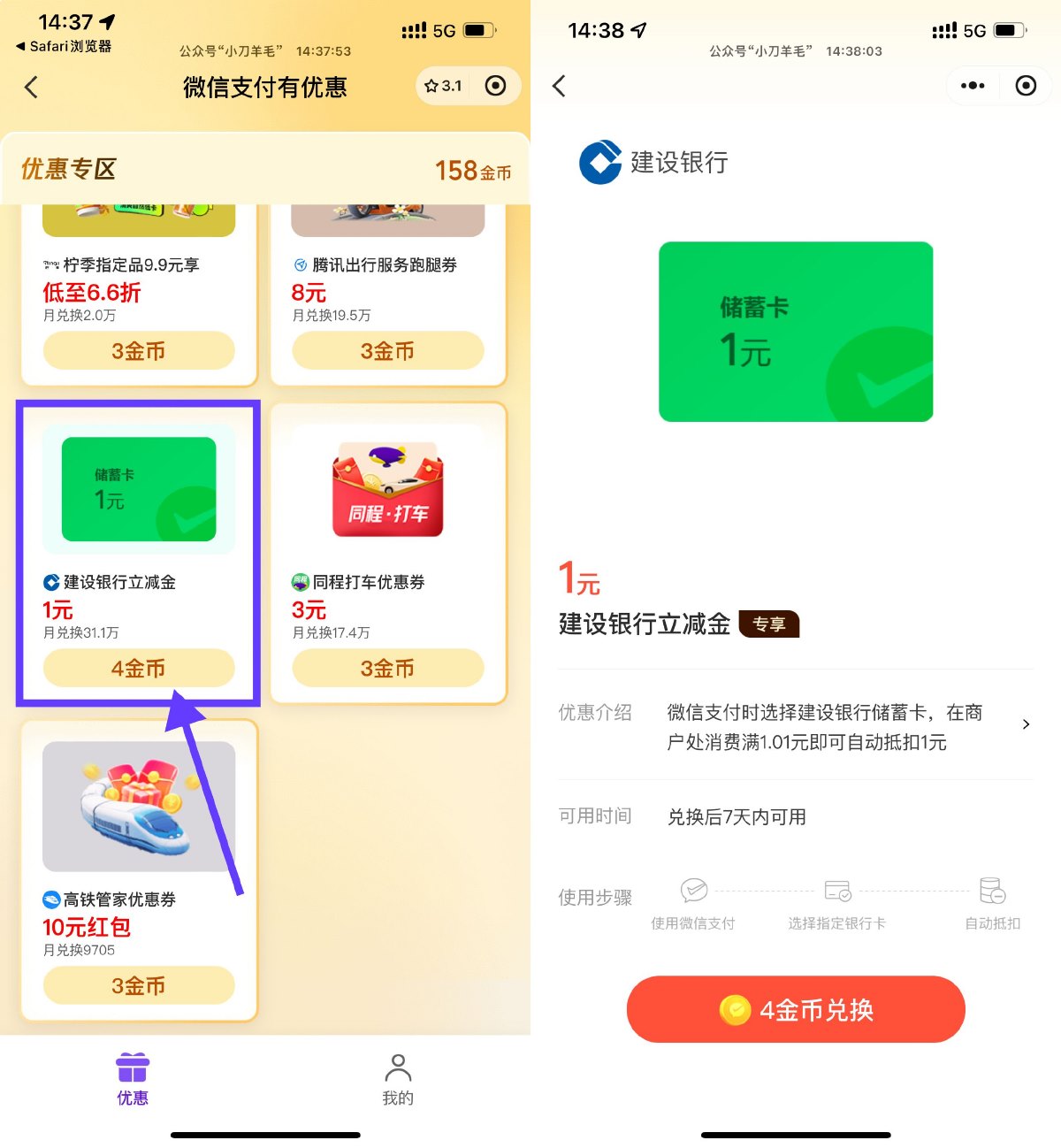Redeem the 腾讯出行服务跑腿券 for 3金币

click(x=387, y=351)
